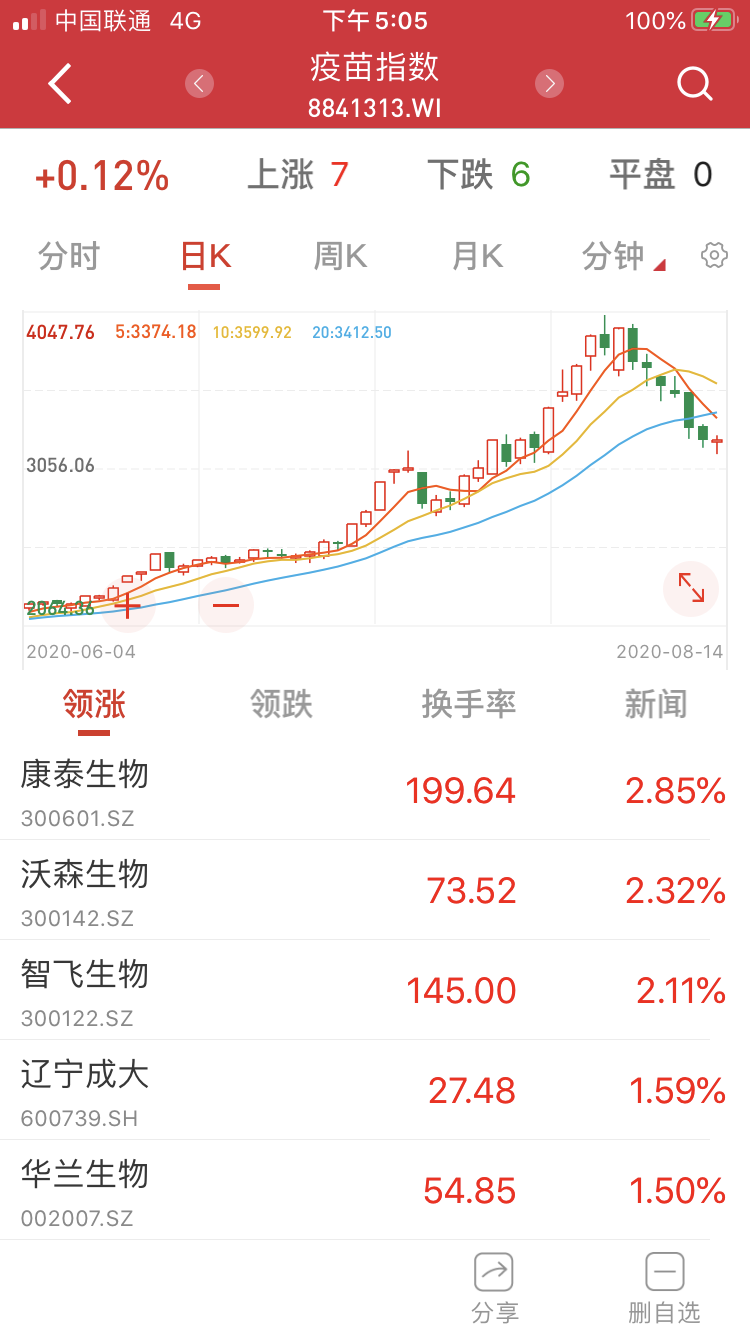Viewport: 750px width, 1334px height.
Task: View the 换手率 ranking tab
Action: (x=468, y=705)
